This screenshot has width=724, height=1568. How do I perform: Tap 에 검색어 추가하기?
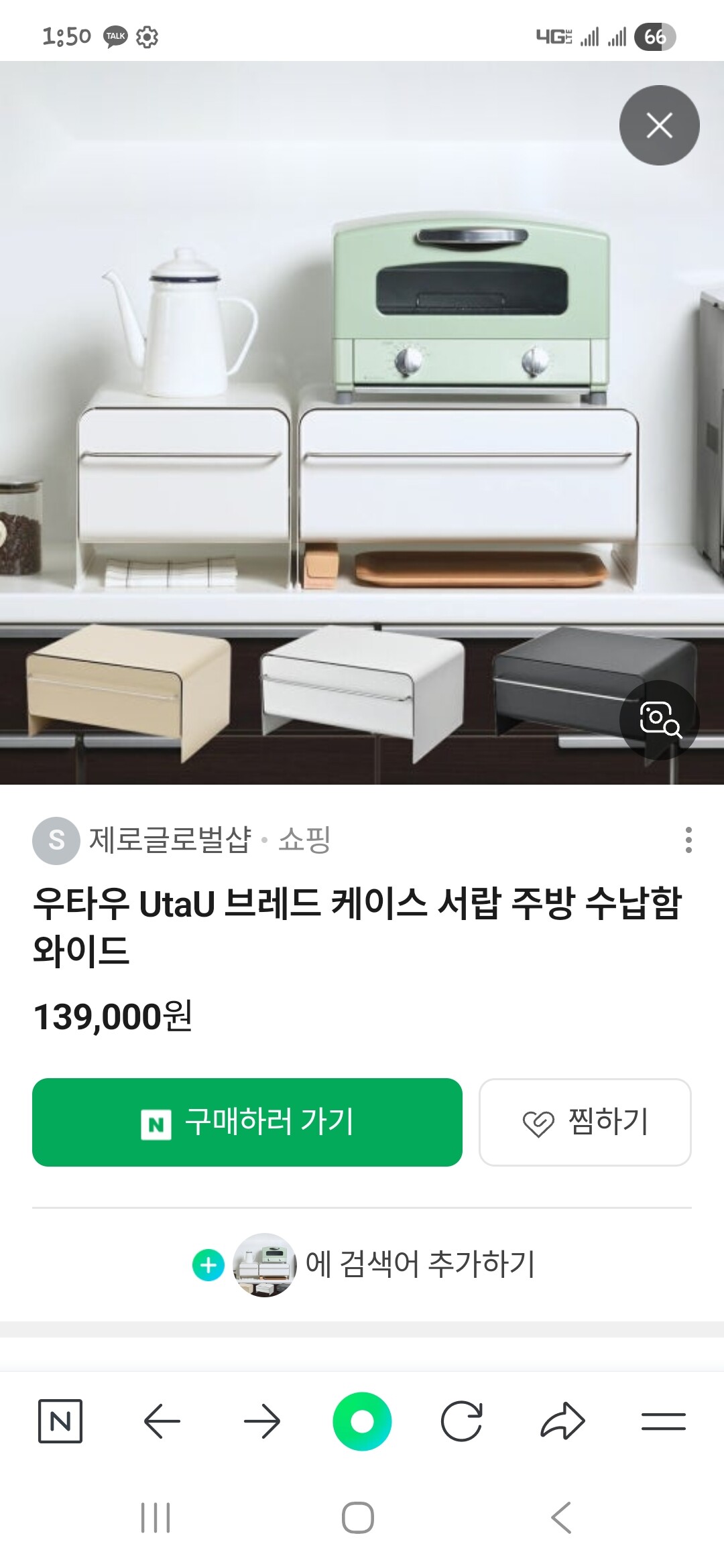point(419,1264)
